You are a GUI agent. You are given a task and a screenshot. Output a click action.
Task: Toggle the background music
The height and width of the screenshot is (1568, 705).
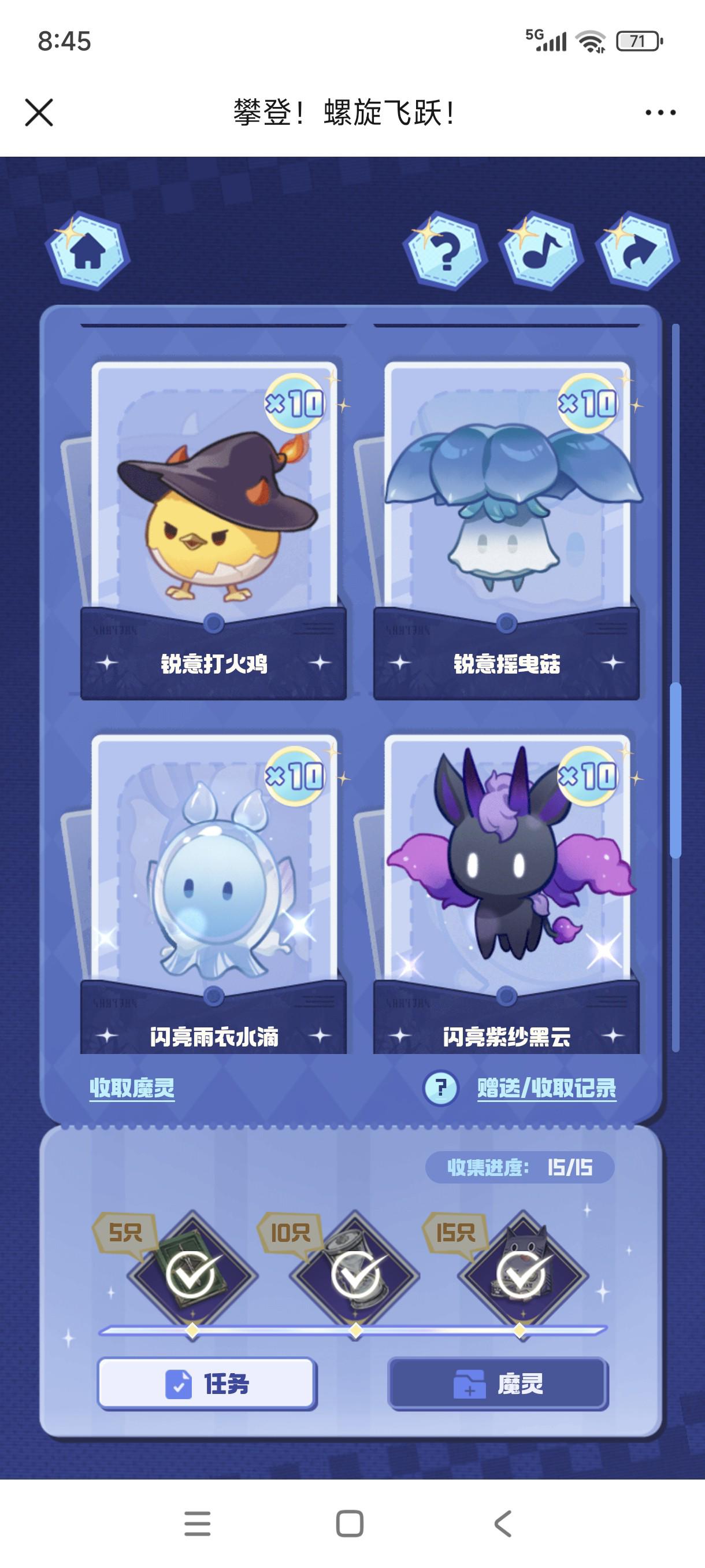(x=541, y=251)
